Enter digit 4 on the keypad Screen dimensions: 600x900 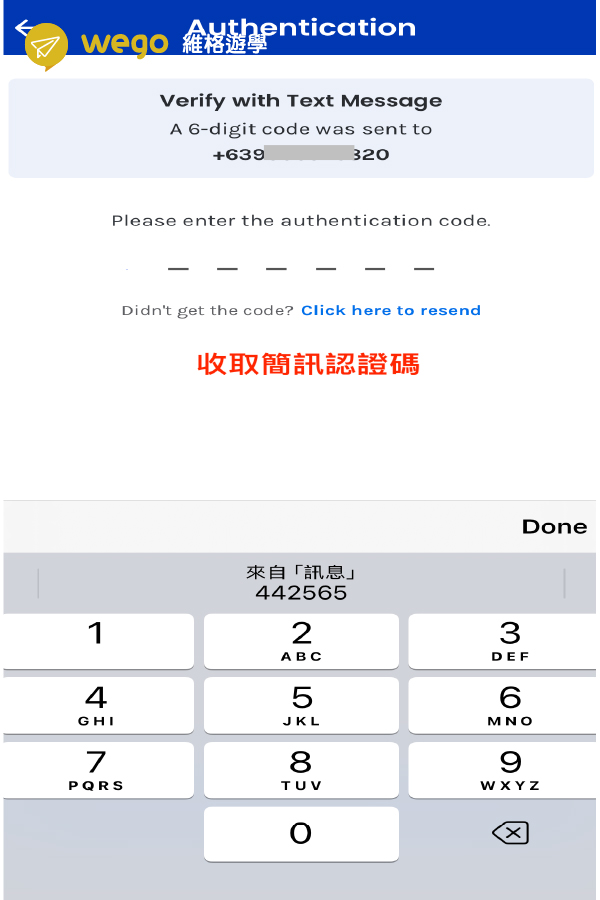tap(97, 705)
